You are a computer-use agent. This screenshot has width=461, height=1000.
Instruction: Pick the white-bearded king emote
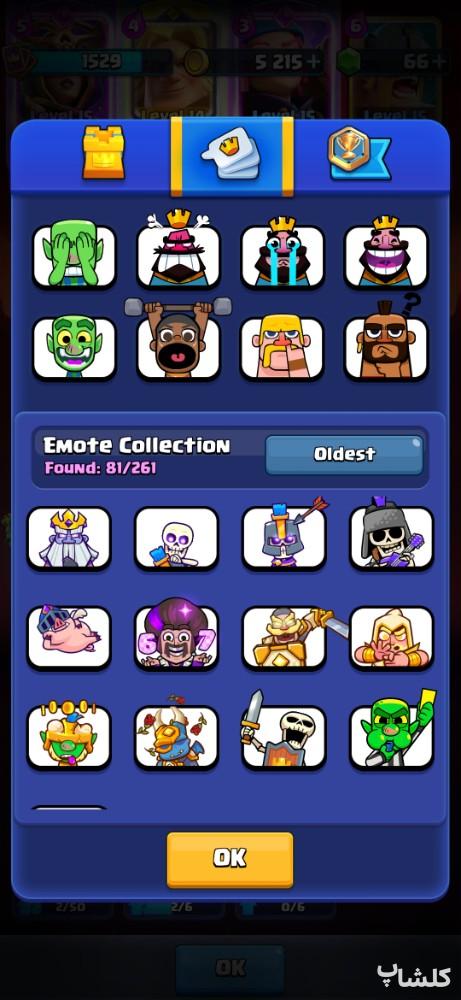[69, 538]
